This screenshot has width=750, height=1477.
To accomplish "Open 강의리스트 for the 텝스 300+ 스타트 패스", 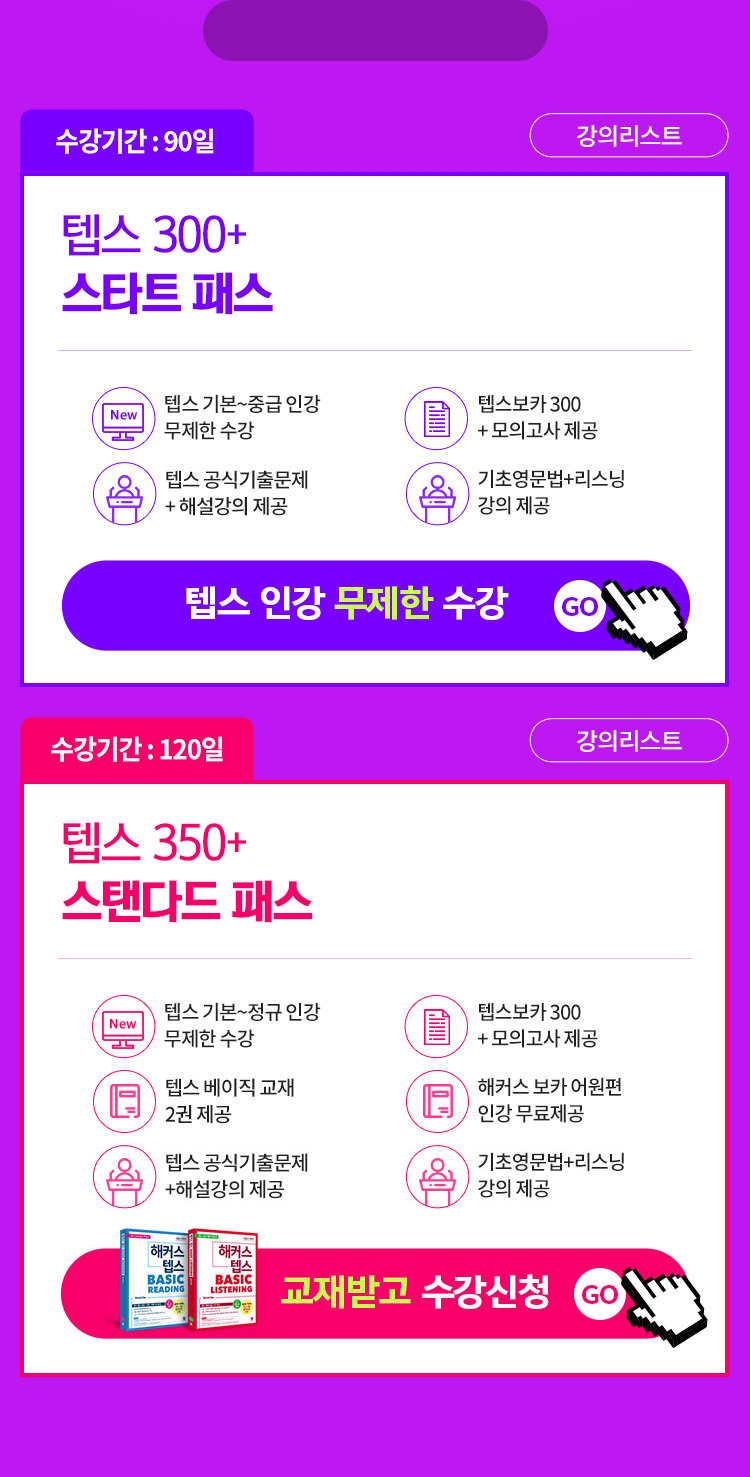I will pyautogui.click(x=628, y=135).
